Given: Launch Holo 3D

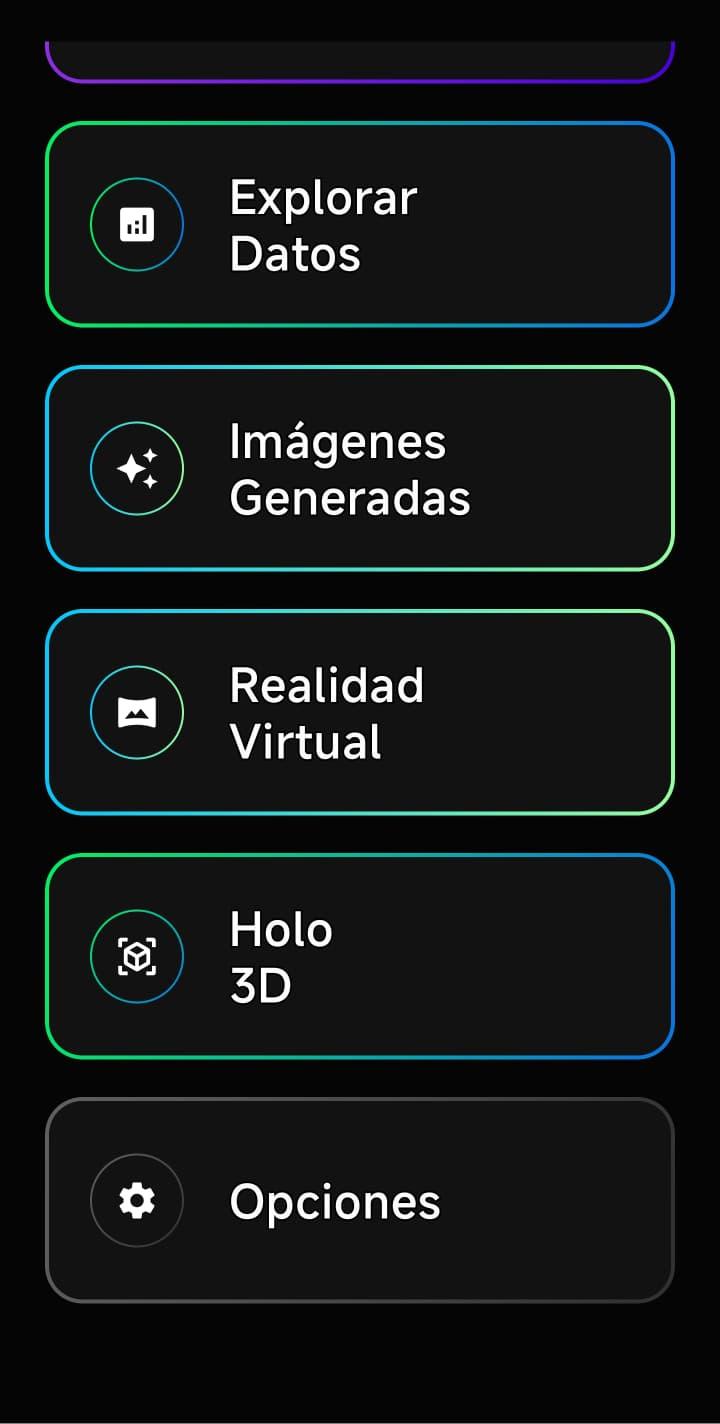Looking at the screenshot, I should (x=360, y=956).
